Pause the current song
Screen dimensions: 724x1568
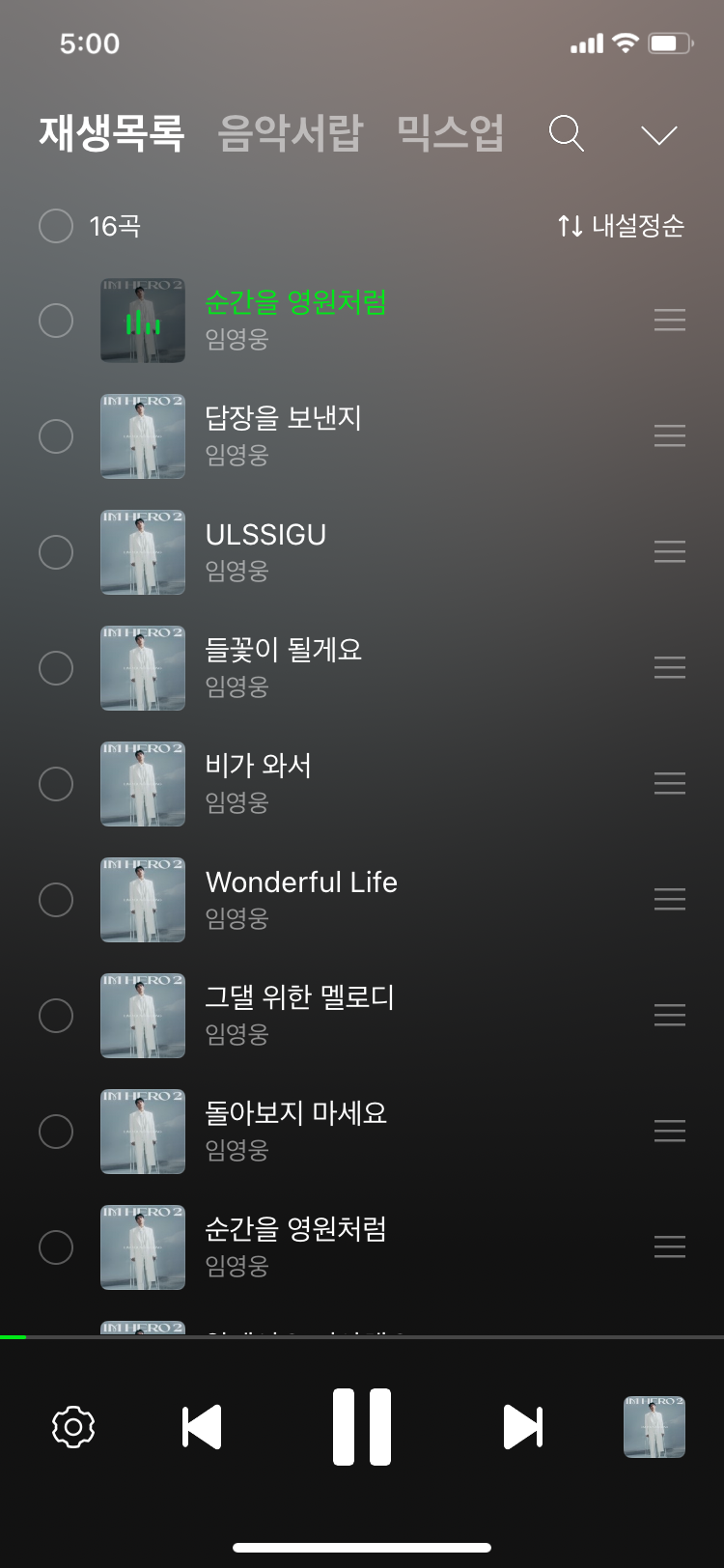362,1427
